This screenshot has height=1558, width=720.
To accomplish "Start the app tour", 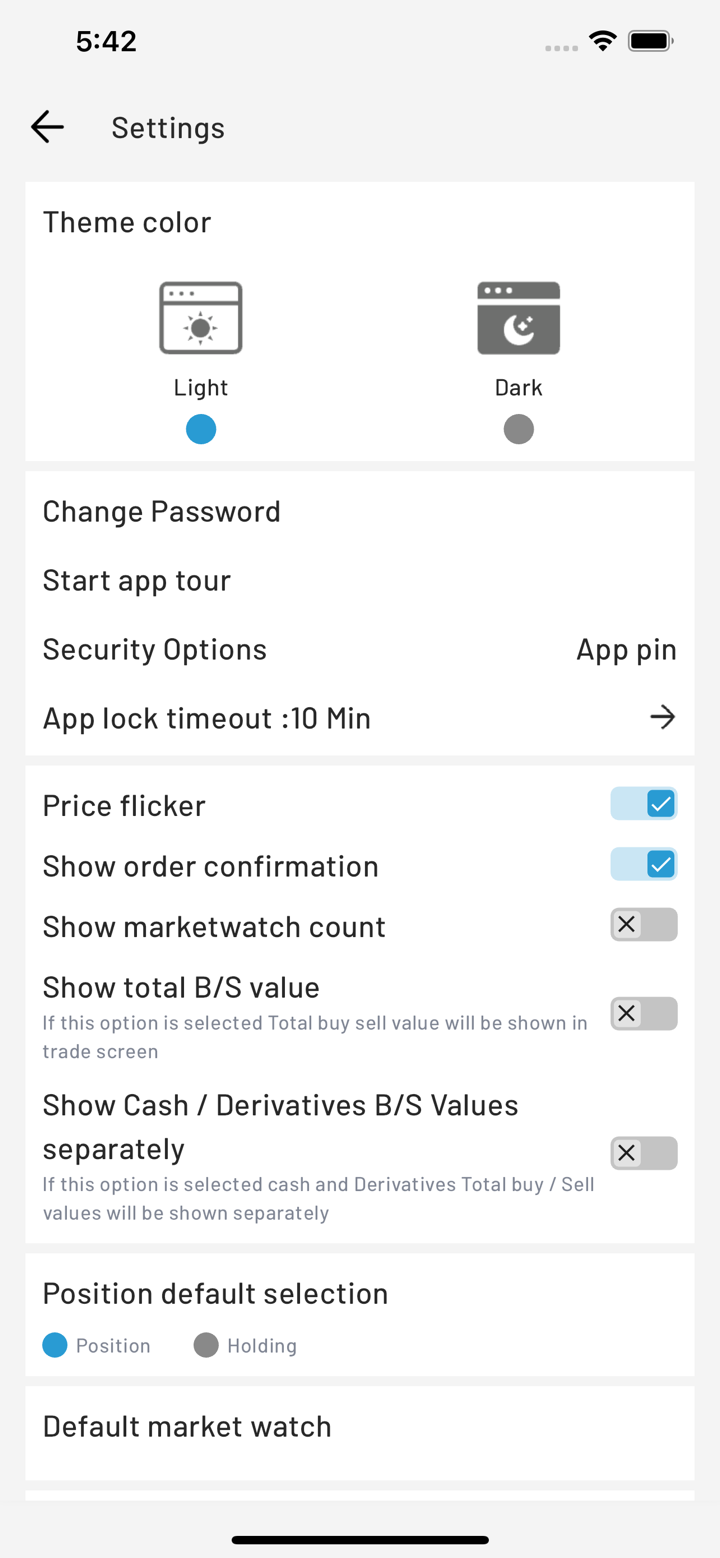I will pos(137,581).
